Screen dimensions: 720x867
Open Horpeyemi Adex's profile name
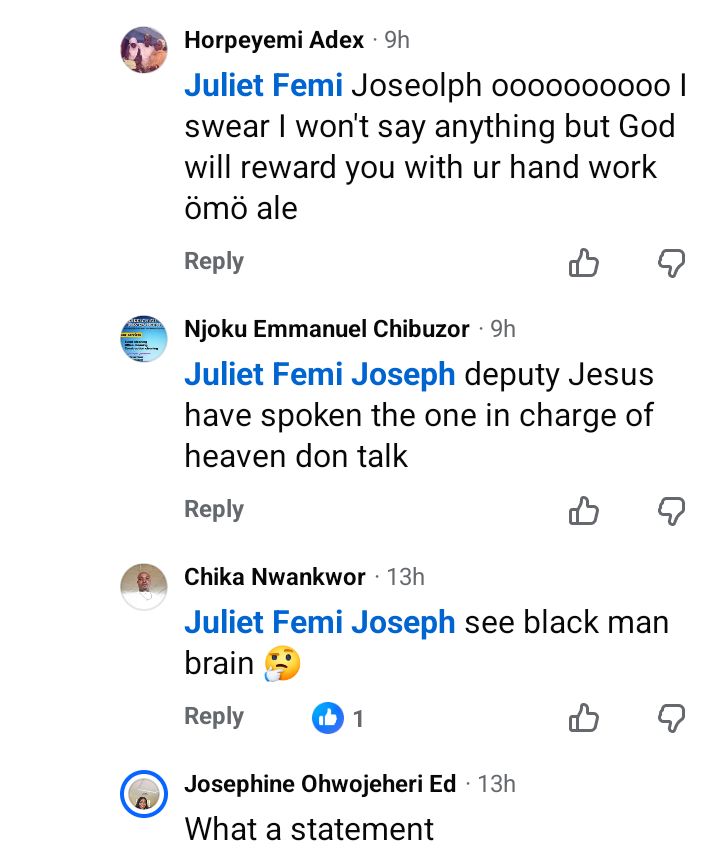(x=274, y=41)
